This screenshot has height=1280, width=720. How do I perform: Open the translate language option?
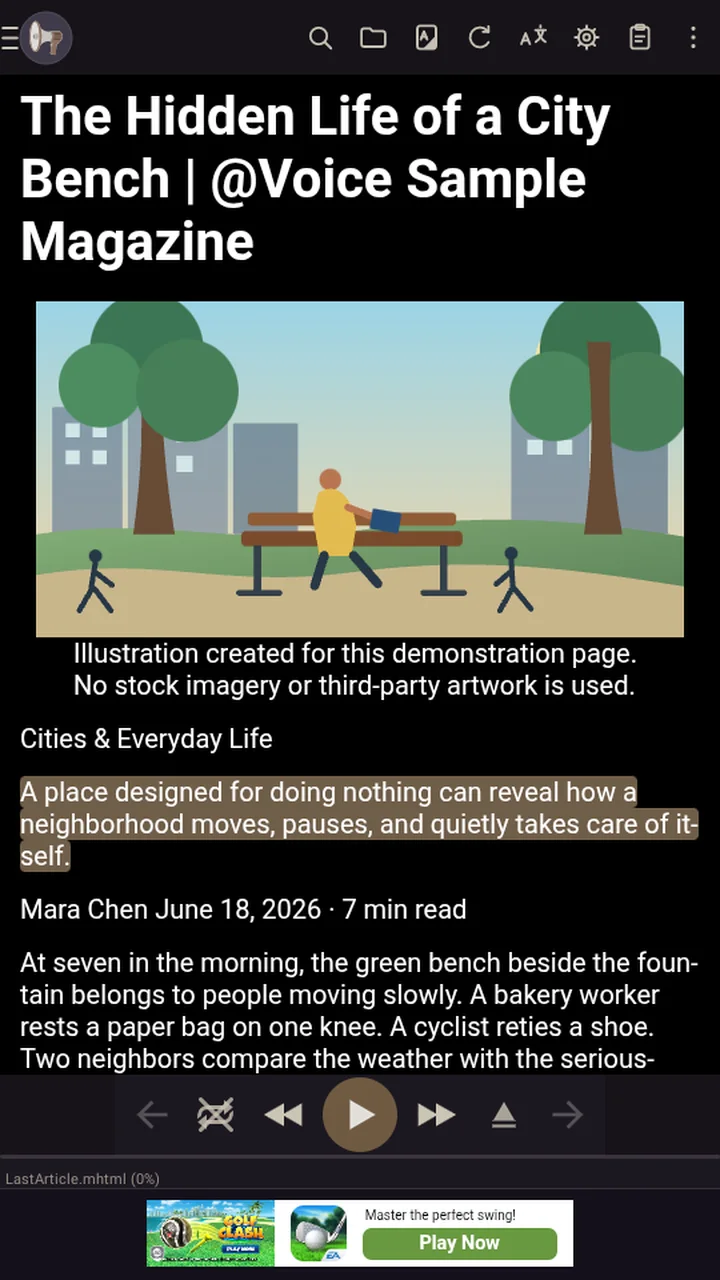533,38
